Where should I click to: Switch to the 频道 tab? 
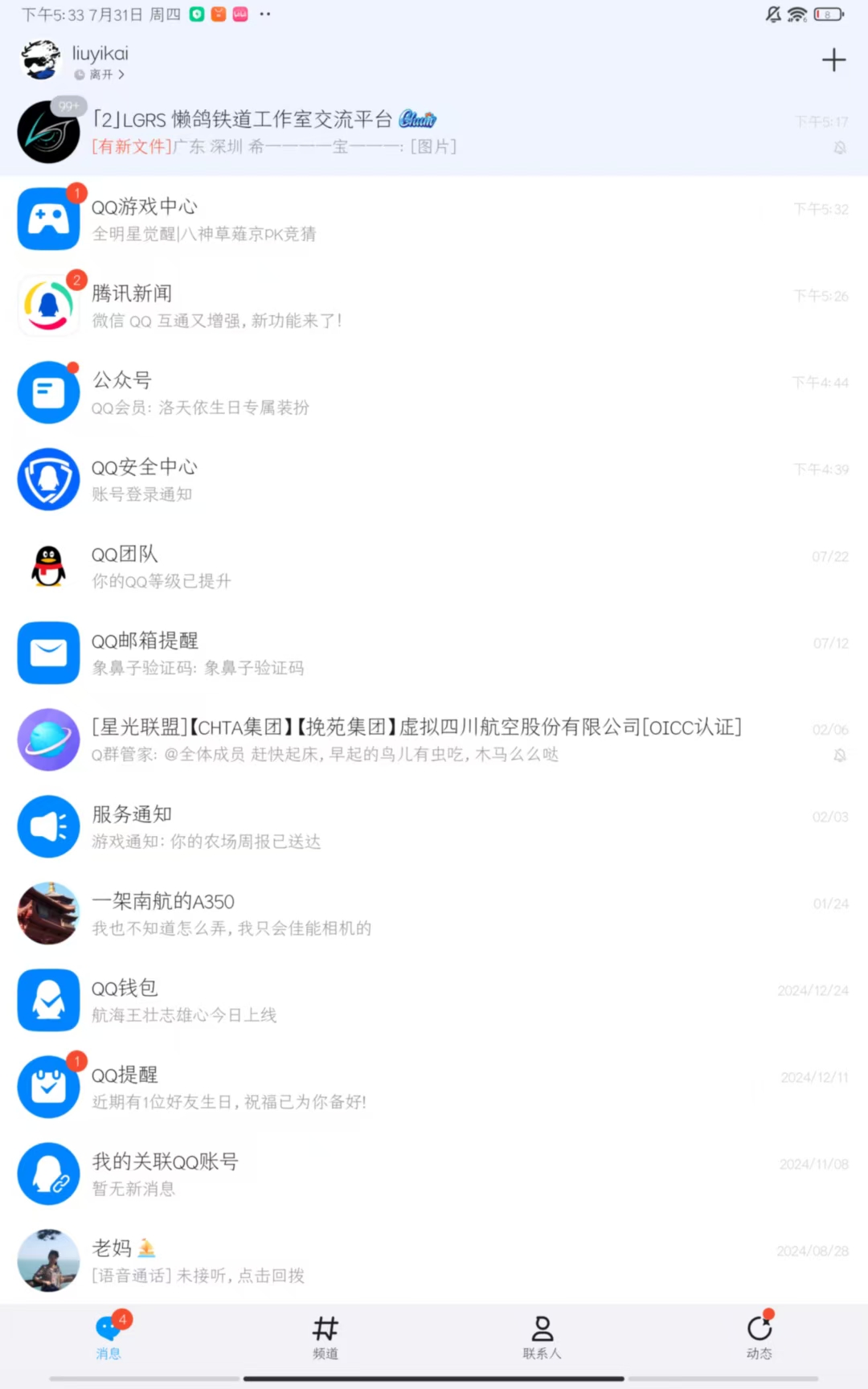(325, 1338)
